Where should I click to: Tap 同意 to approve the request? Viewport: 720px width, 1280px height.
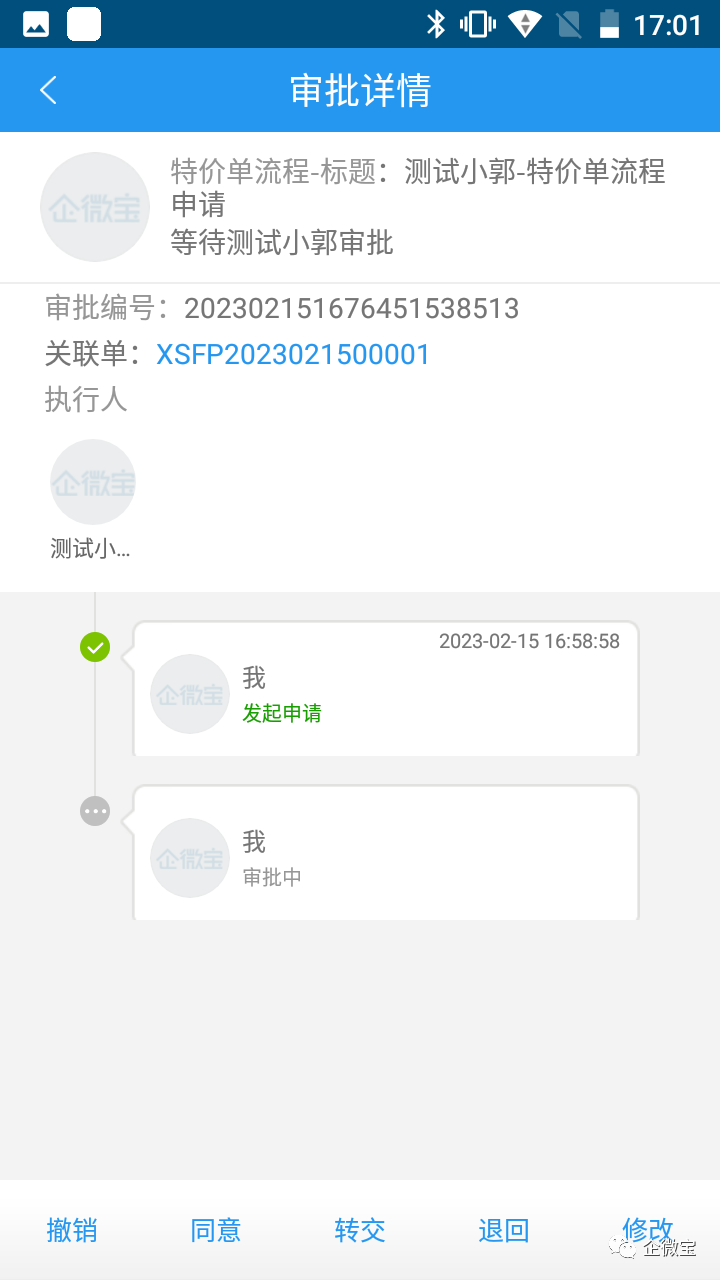pyautogui.click(x=215, y=1230)
